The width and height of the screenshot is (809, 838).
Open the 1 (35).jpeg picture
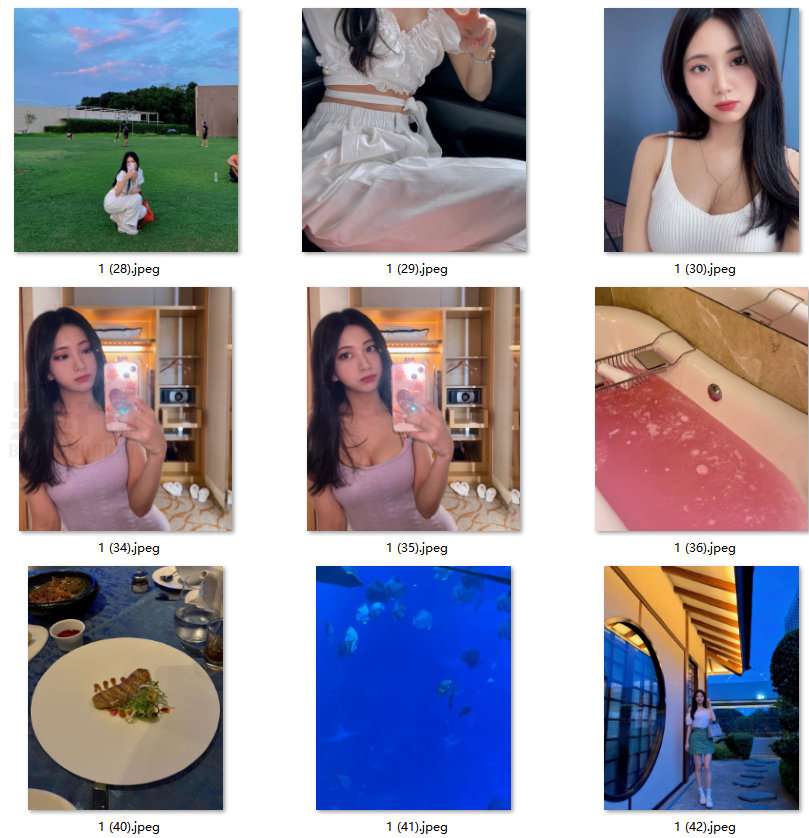414,409
